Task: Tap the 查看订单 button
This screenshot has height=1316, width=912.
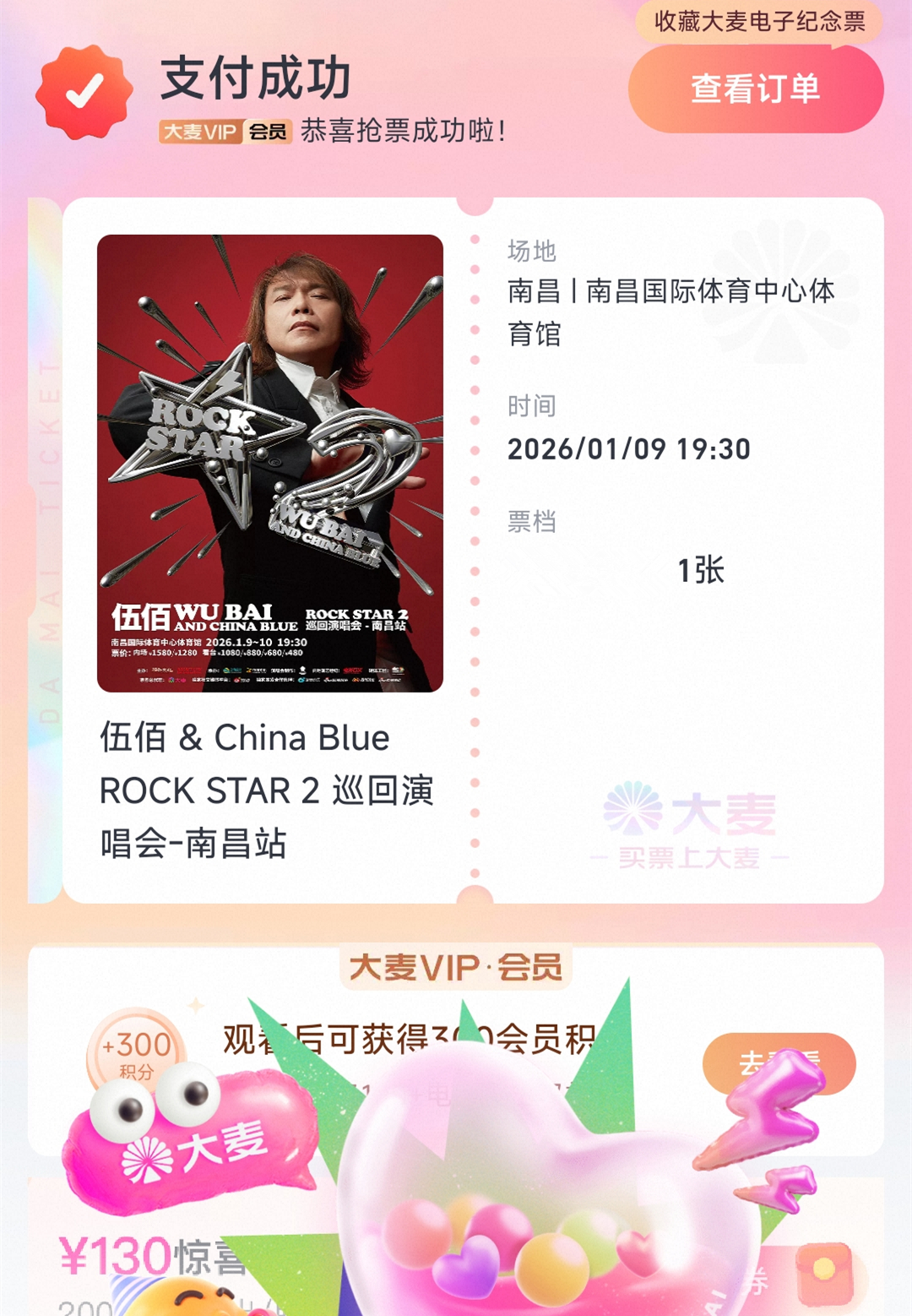Action: tap(756, 89)
